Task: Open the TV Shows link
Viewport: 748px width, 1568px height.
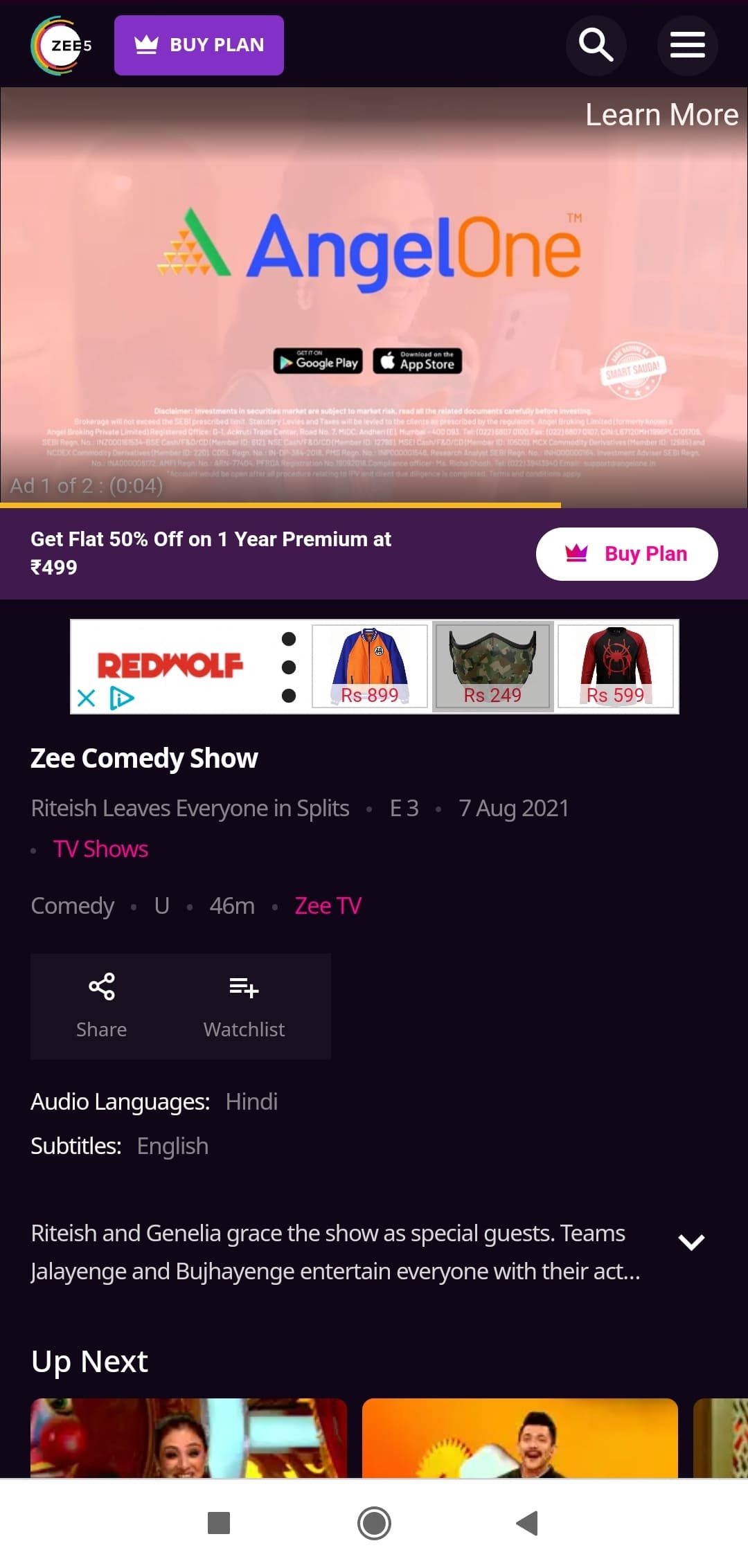Action: [x=101, y=849]
